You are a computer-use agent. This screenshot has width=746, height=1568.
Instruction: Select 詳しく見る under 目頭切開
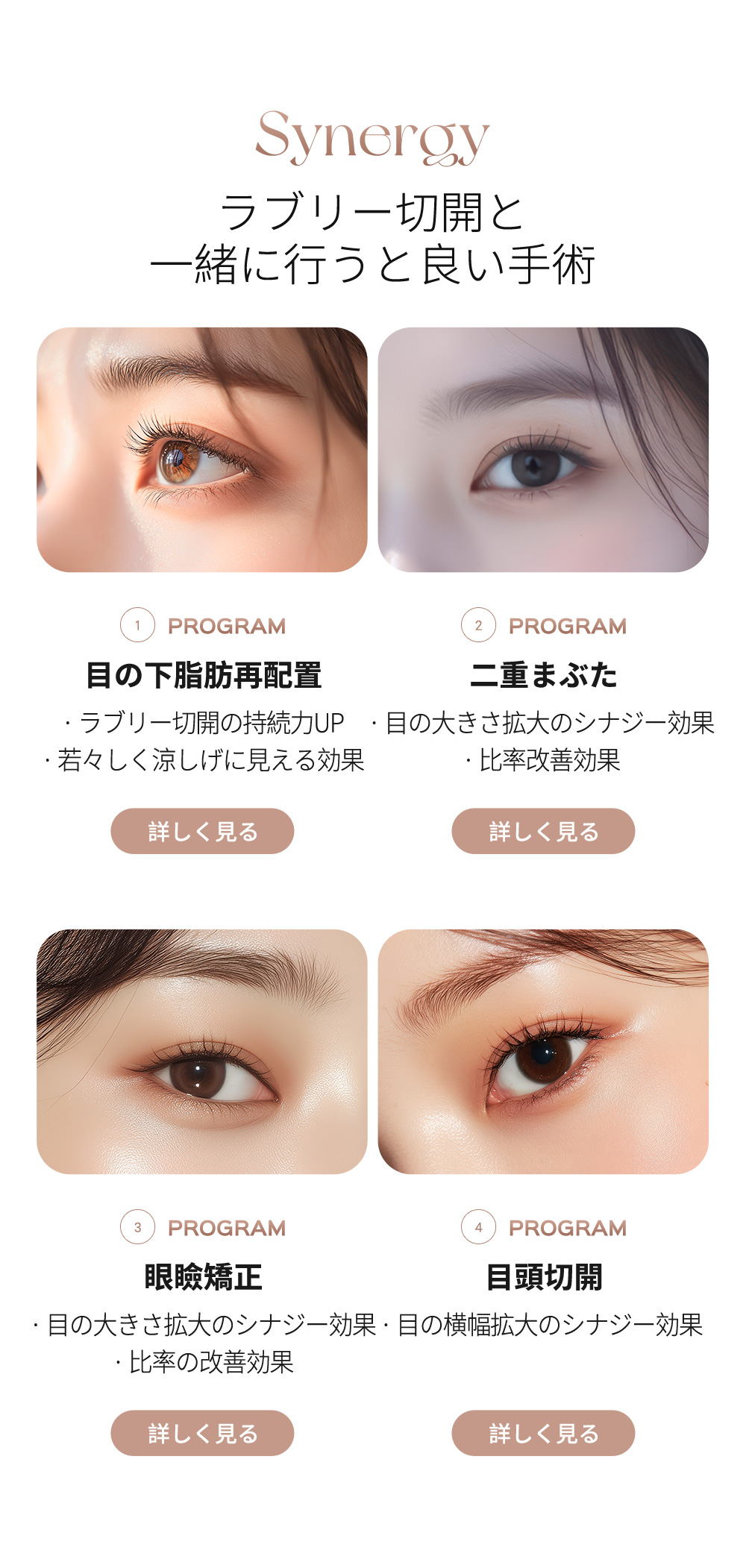pos(543,1433)
